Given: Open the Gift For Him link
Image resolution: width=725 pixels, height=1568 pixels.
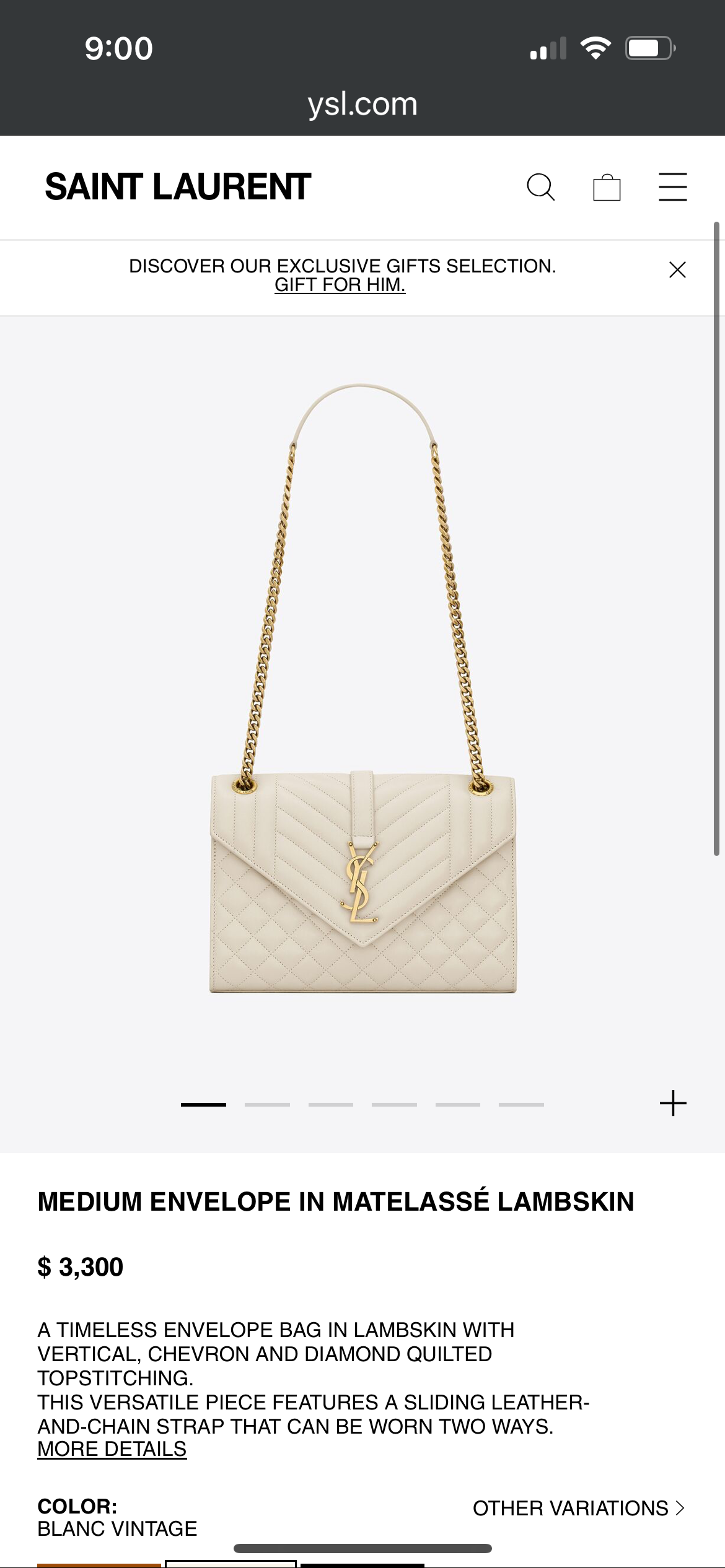Looking at the screenshot, I should click(x=340, y=285).
